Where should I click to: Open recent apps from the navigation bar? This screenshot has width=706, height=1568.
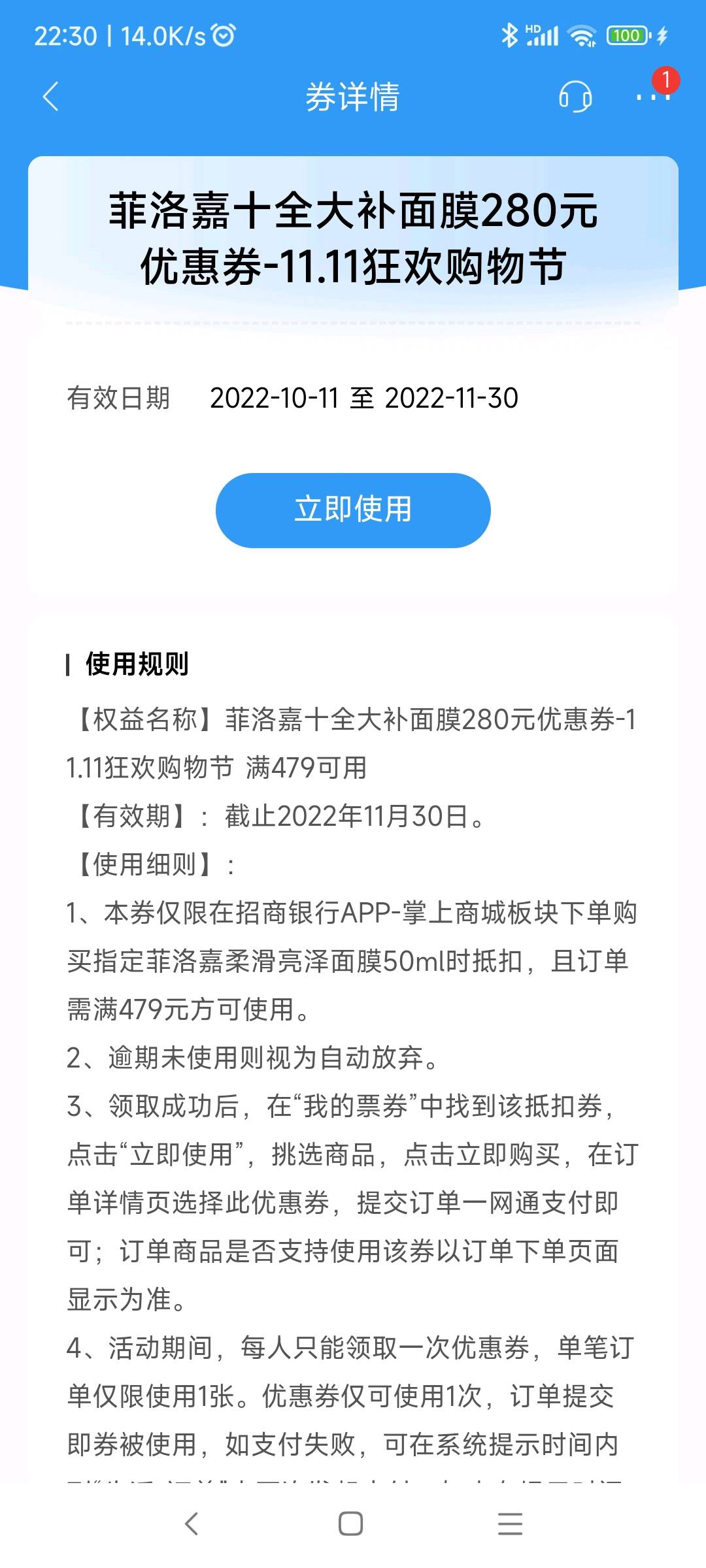pos(510,1524)
